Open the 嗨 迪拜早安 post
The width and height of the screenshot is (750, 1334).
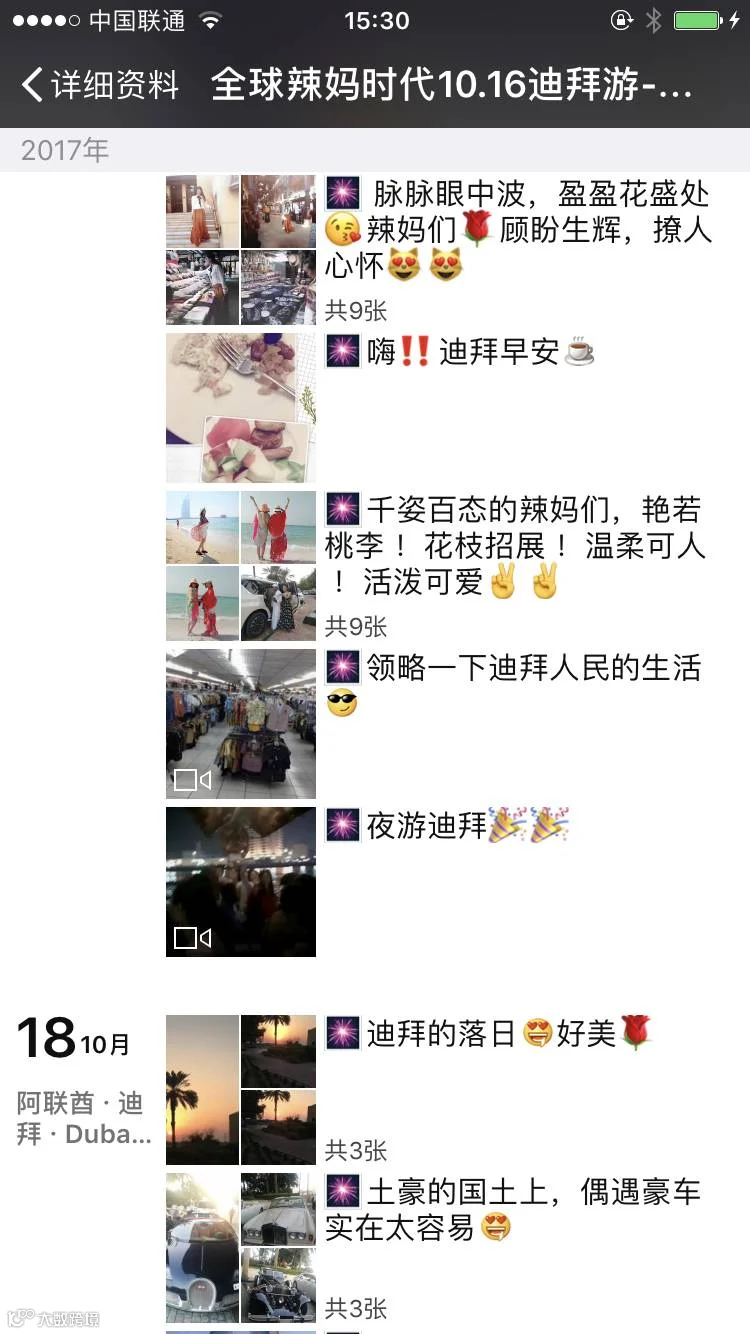pyautogui.click(x=440, y=407)
